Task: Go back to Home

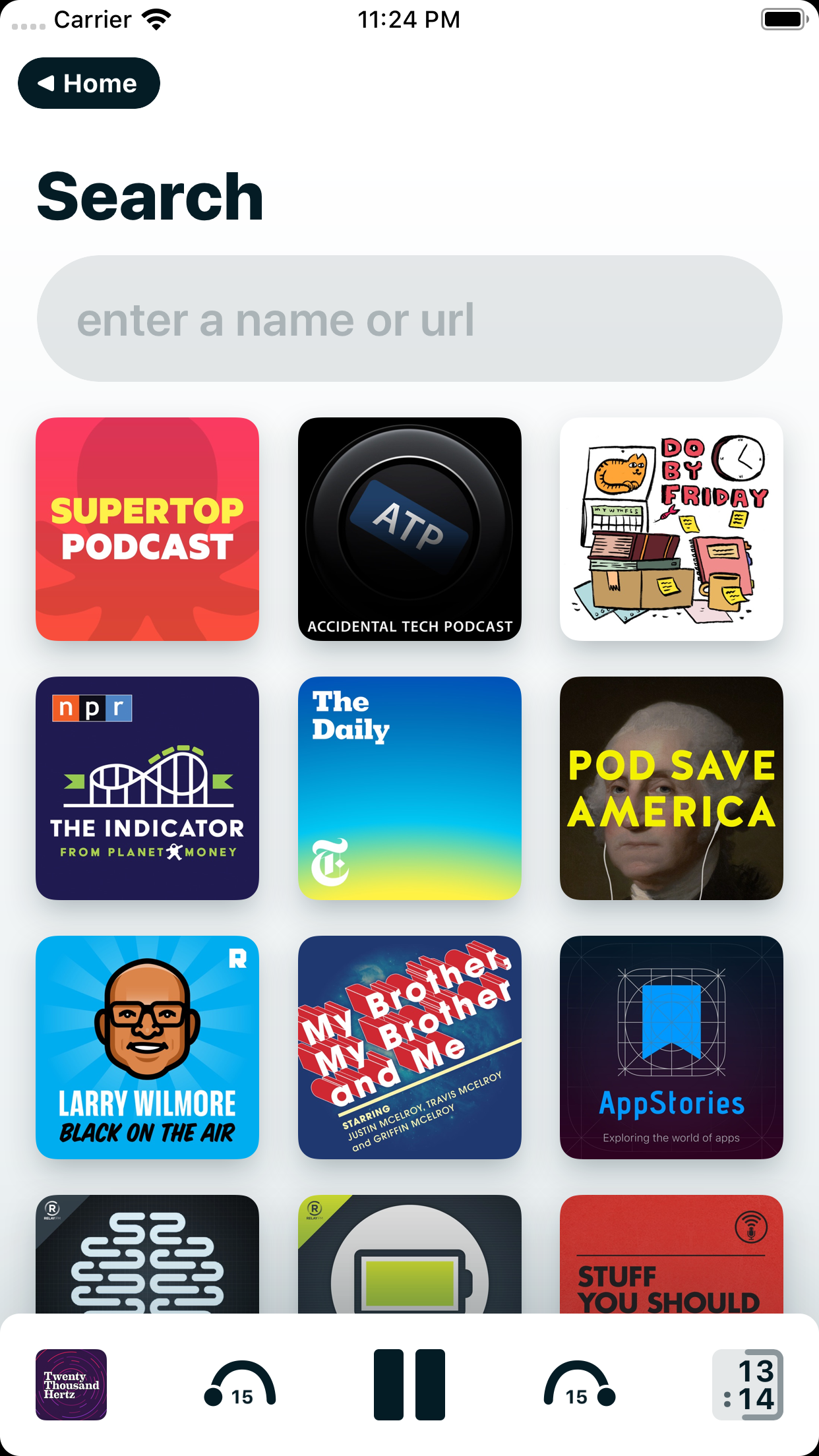Action: (88, 83)
